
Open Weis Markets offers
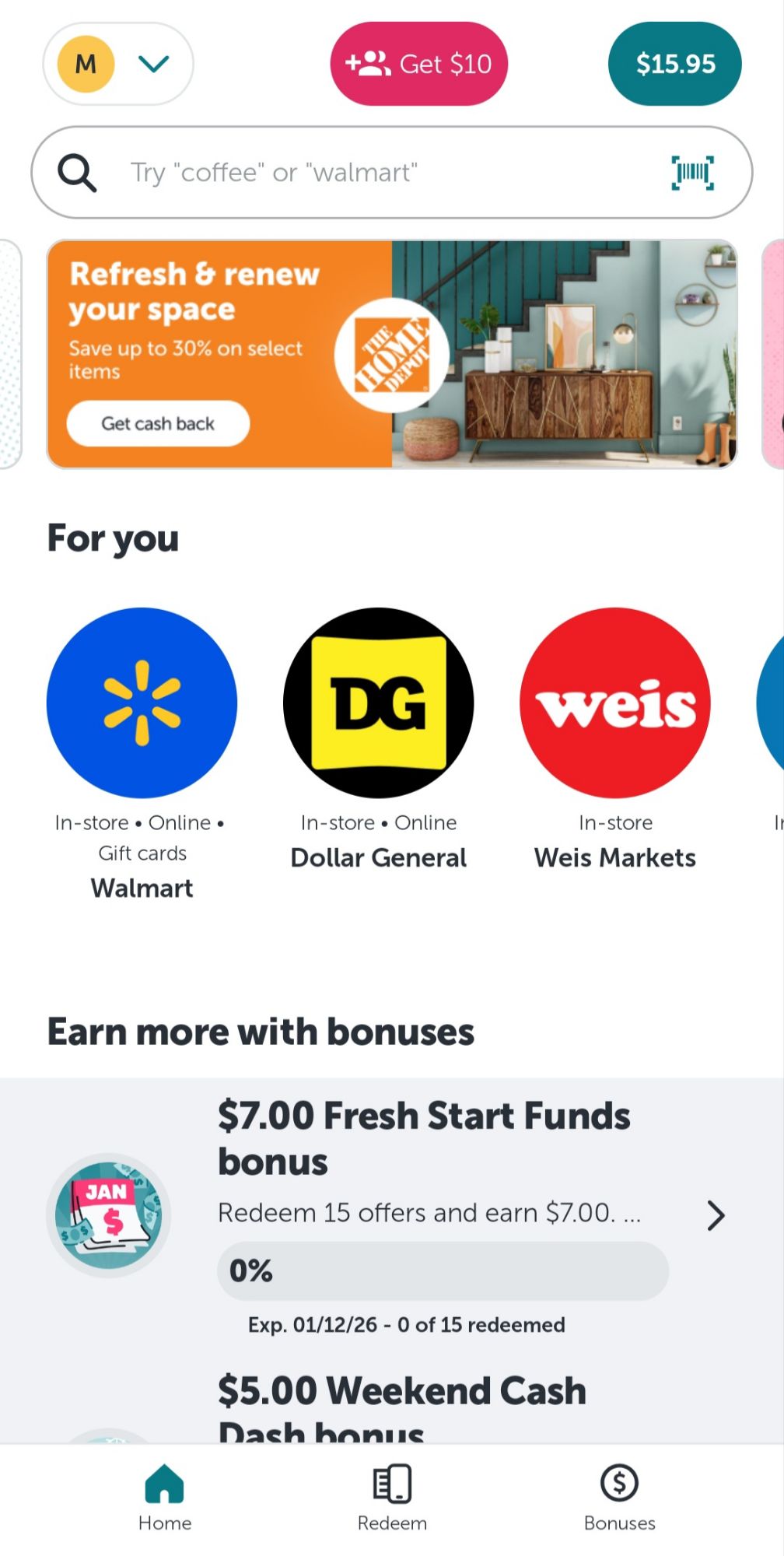pos(614,703)
